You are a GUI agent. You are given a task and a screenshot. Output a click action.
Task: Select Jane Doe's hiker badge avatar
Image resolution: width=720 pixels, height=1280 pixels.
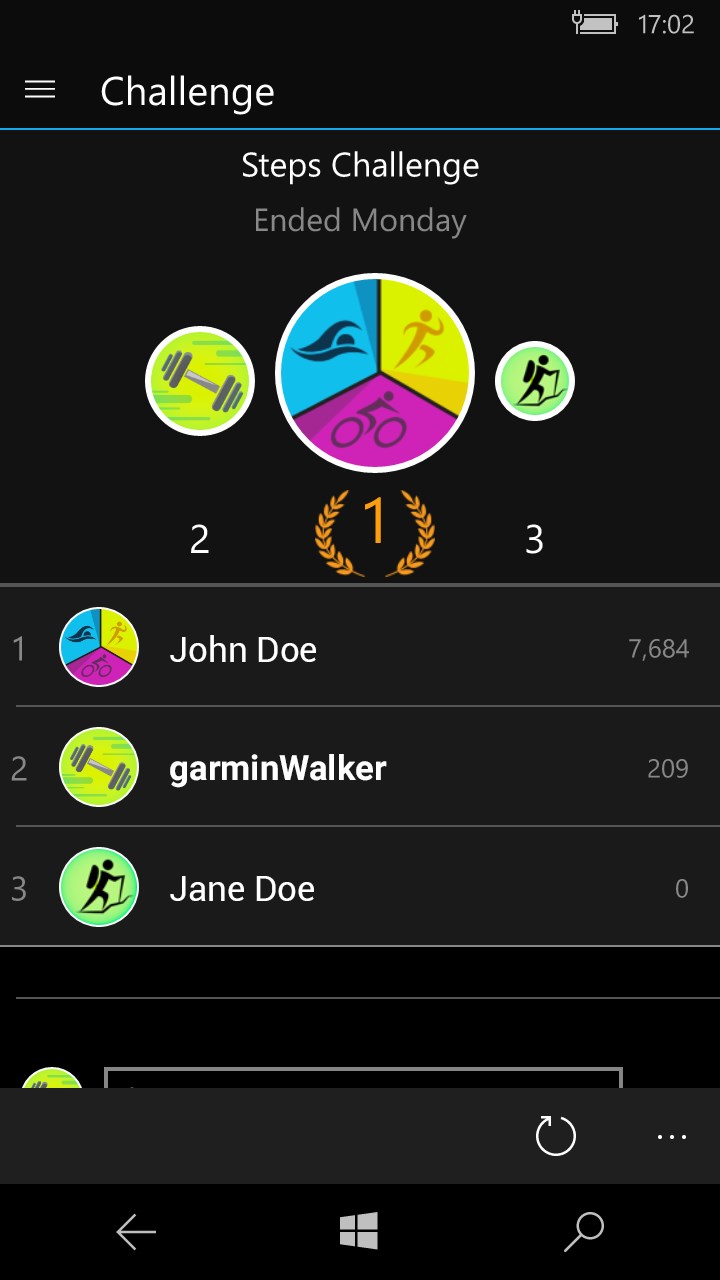click(98, 887)
